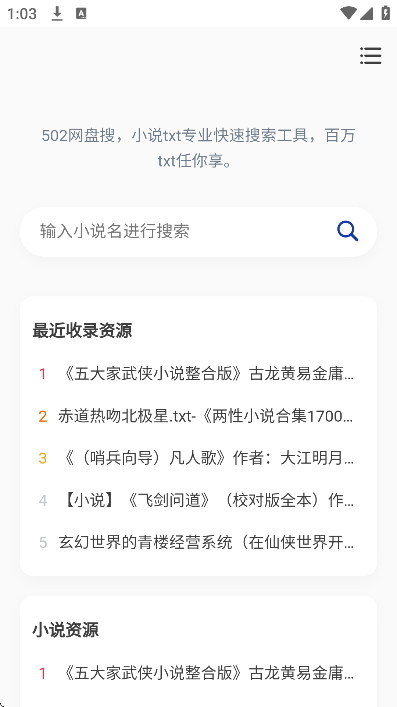Tap the blue magnifier search icon
Viewport: 397px width, 707px height.
click(347, 231)
